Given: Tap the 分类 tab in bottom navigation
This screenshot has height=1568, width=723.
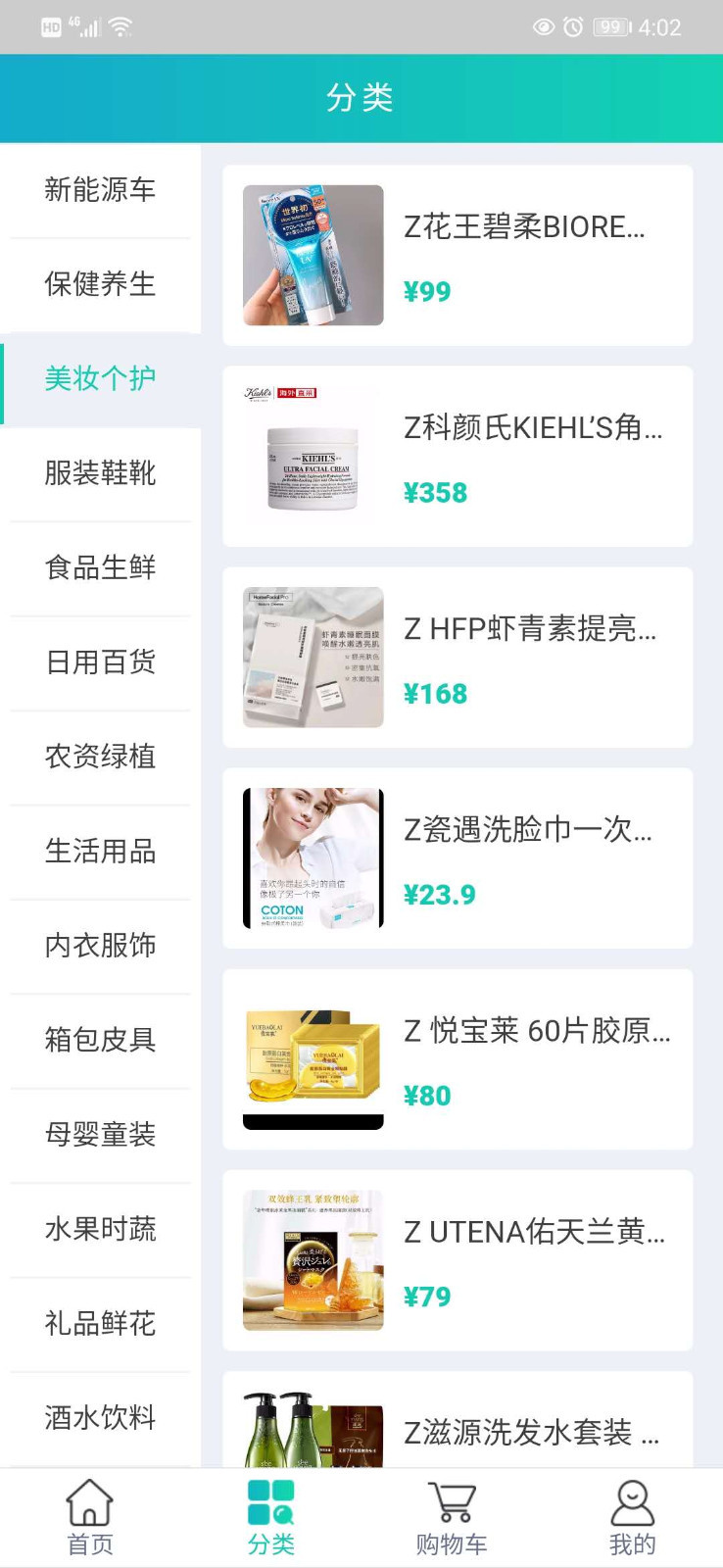Looking at the screenshot, I should click(271, 1518).
